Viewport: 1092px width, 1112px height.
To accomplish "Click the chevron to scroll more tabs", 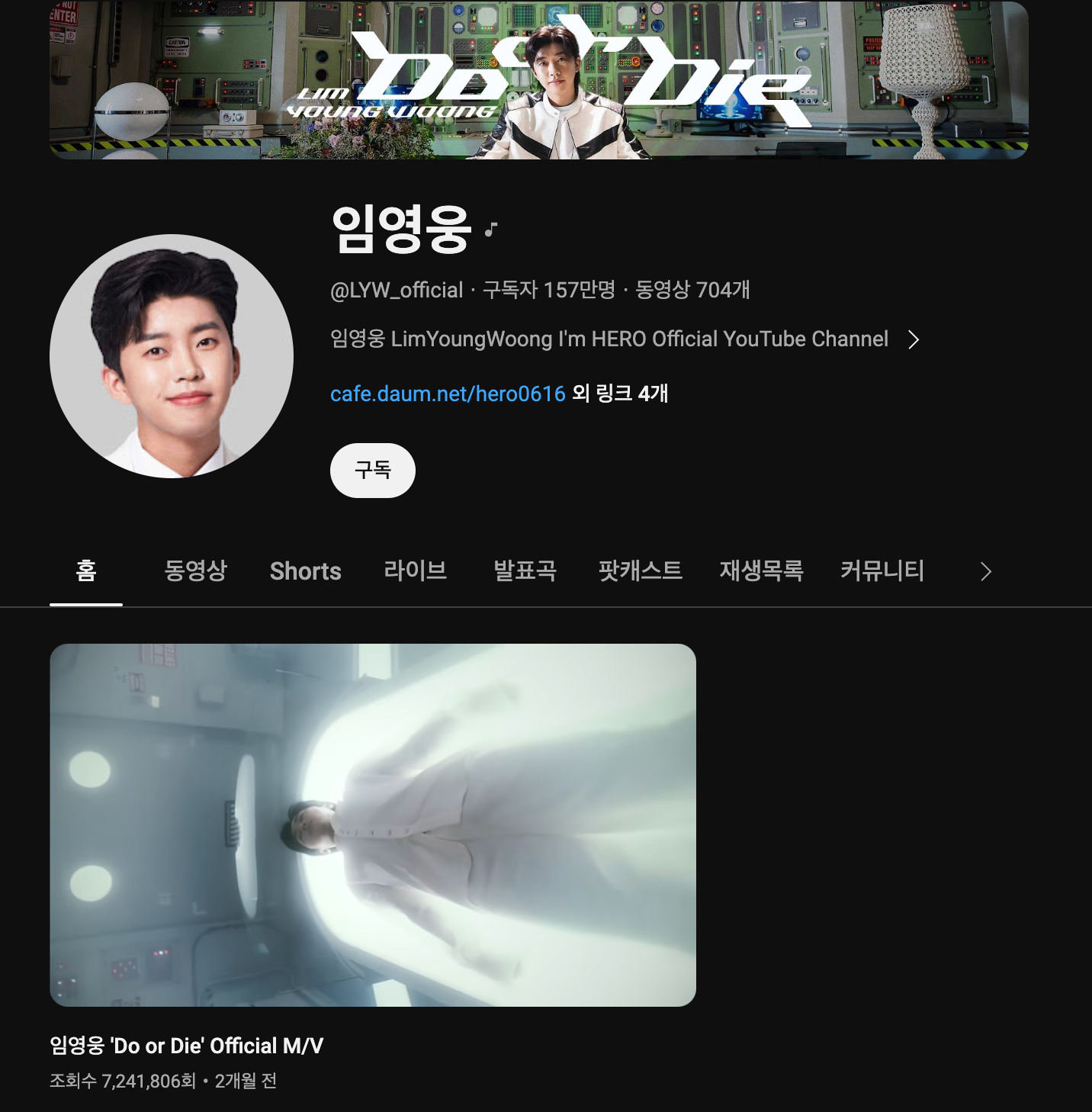I will point(988,571).
